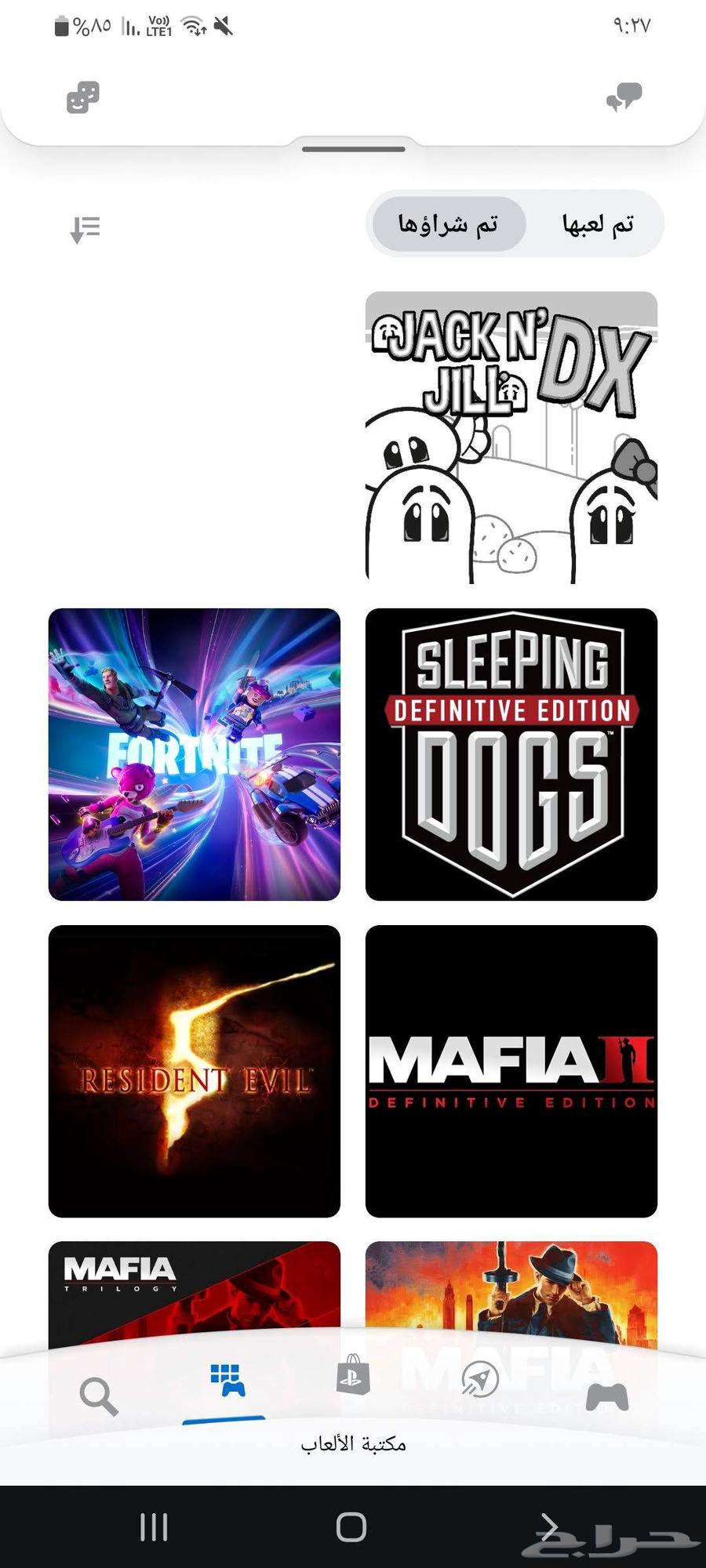Tap the Android home button
The height and width of the screenshot is (1568, 706).
tap(351, 1526)
